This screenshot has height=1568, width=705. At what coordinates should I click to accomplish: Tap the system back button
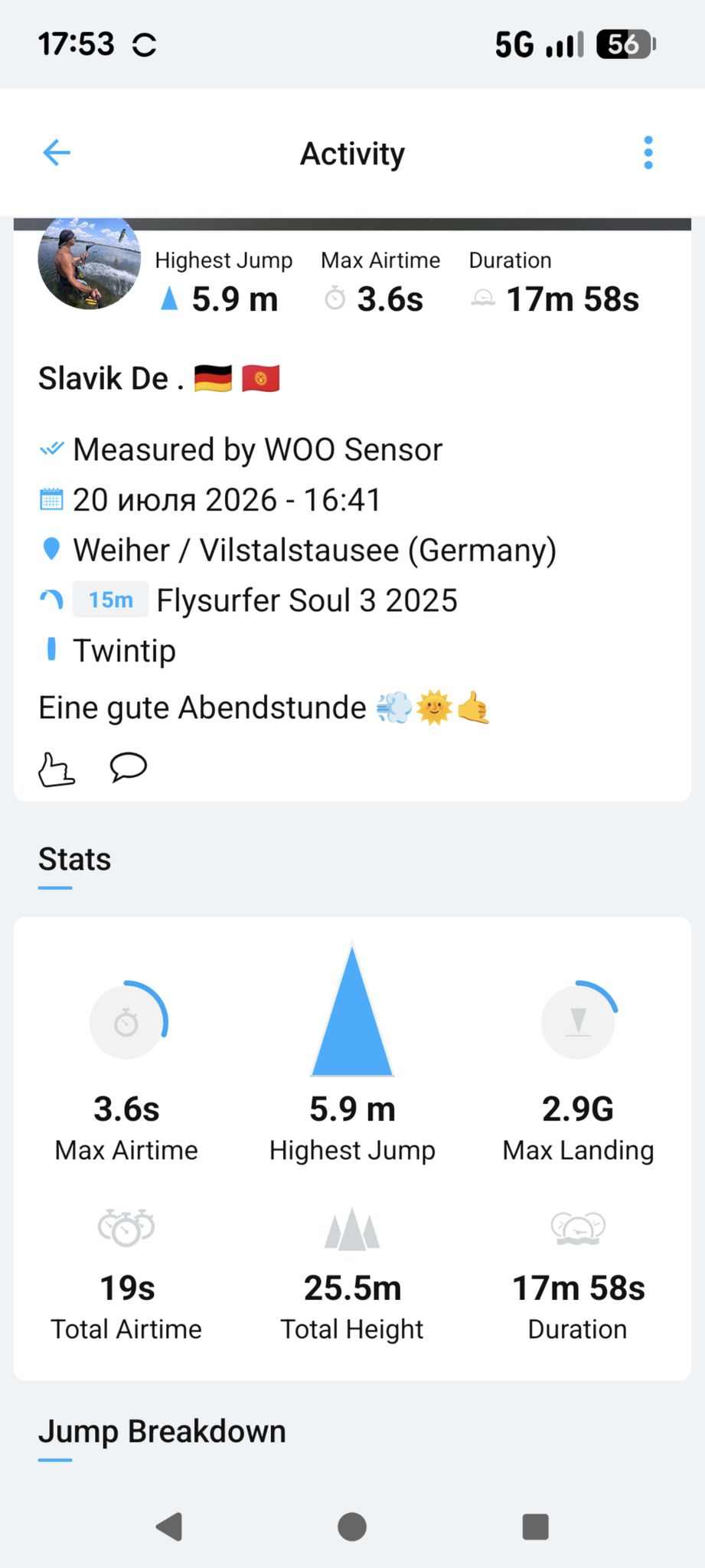point(168,1526)
